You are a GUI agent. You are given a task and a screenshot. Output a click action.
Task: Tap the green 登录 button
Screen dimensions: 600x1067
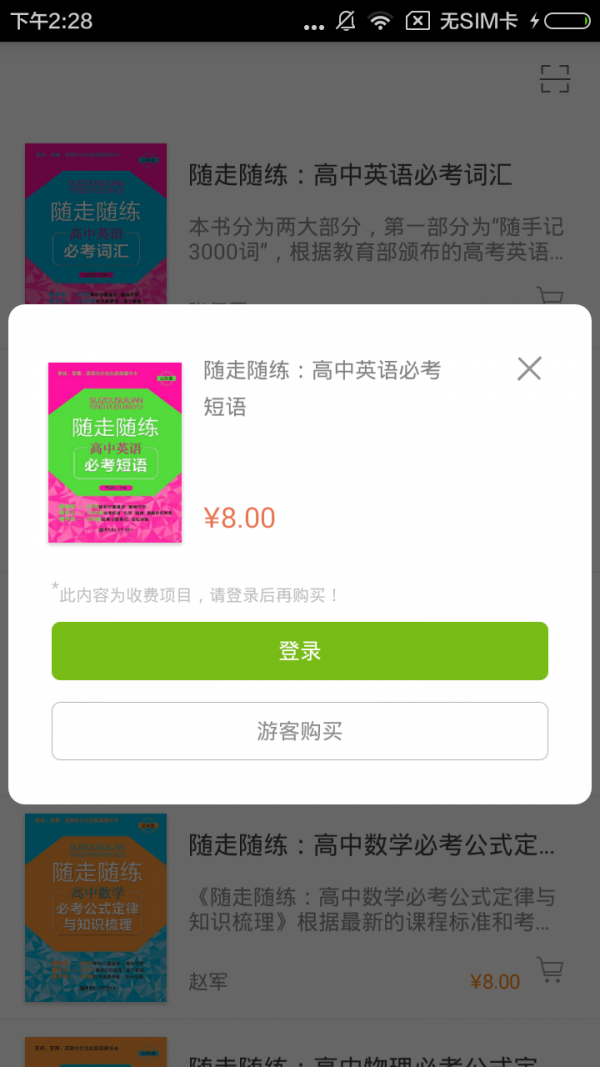[x=300, y=651]
